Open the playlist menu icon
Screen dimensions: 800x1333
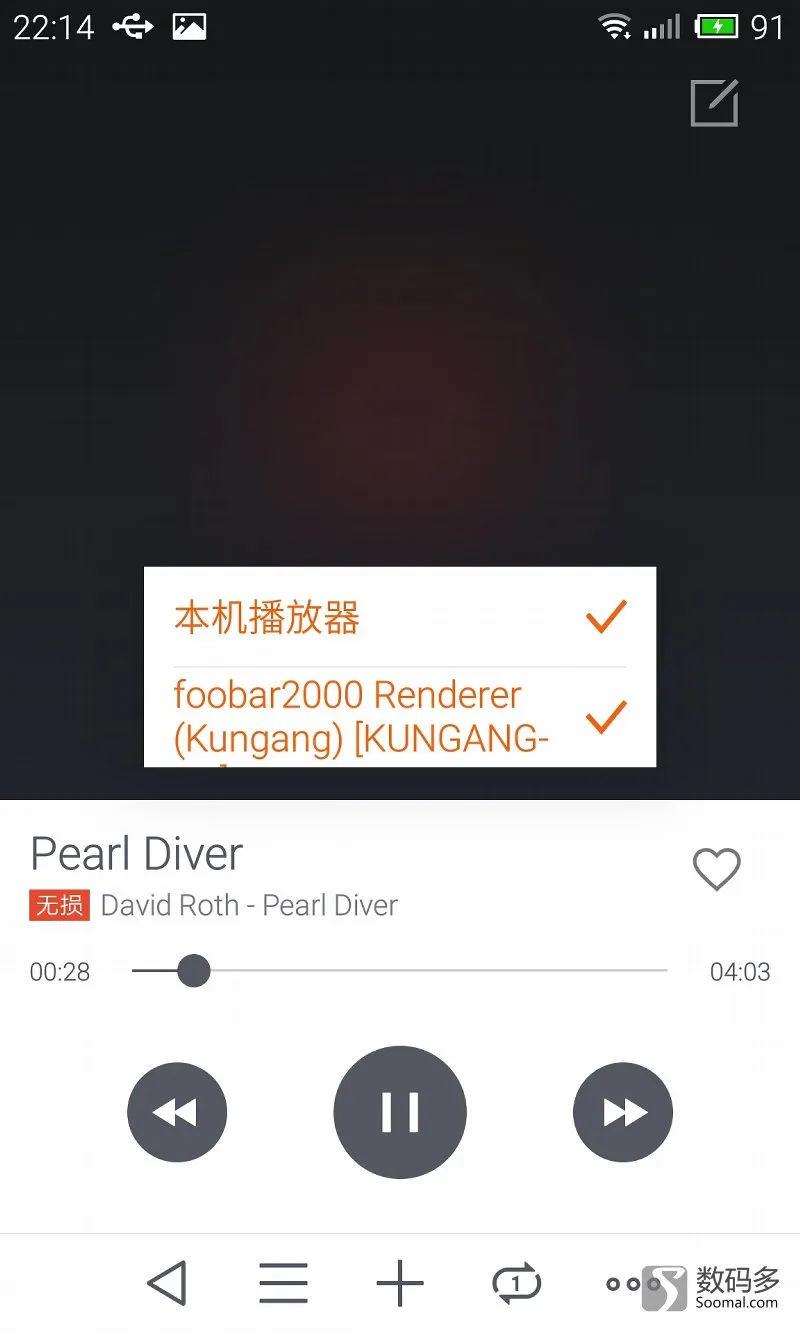[x=284, y=1283]
